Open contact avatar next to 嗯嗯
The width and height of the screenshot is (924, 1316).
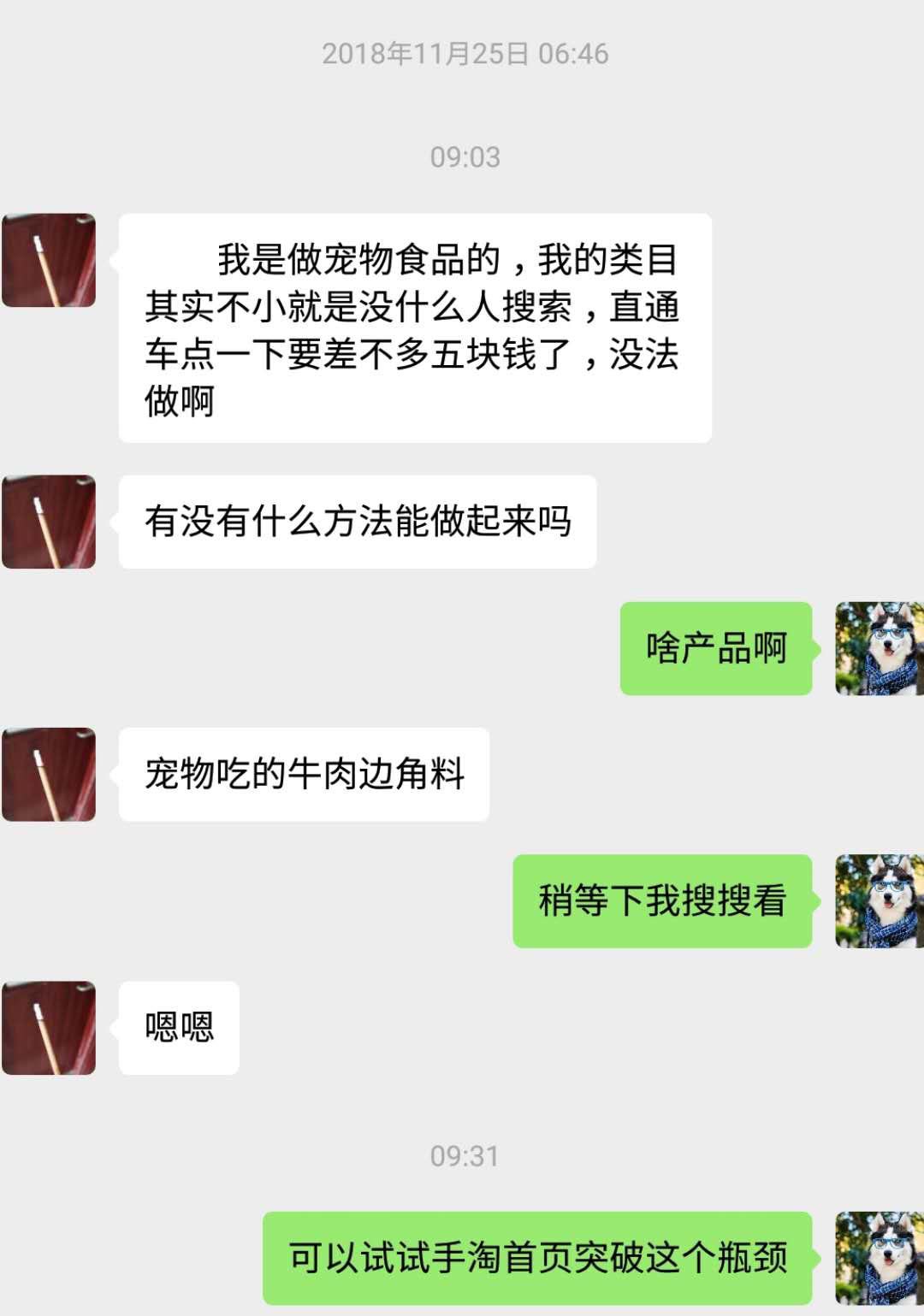point(49,1028)
